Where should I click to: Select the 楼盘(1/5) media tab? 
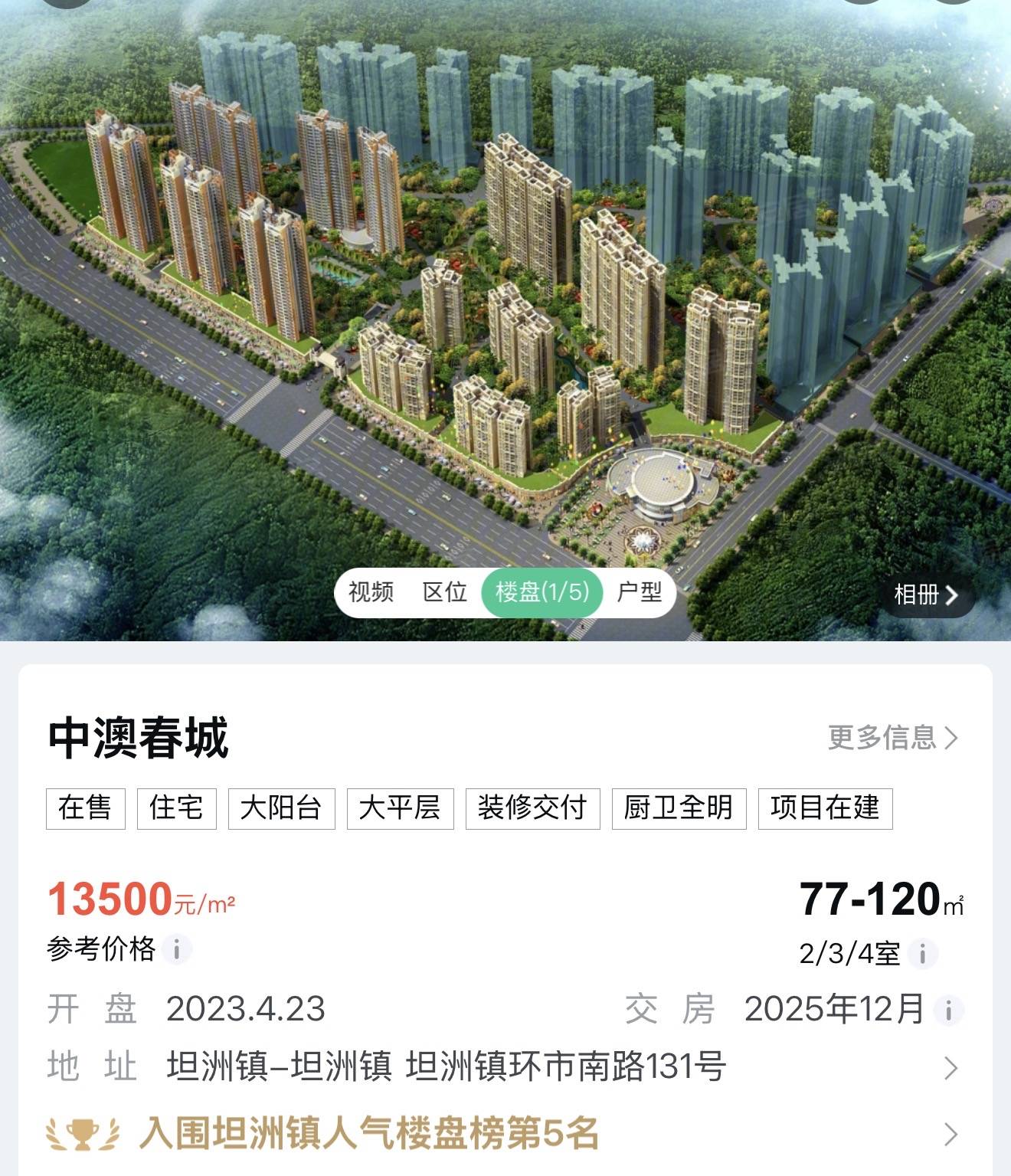pyautogui.click(x=542, y=591)
